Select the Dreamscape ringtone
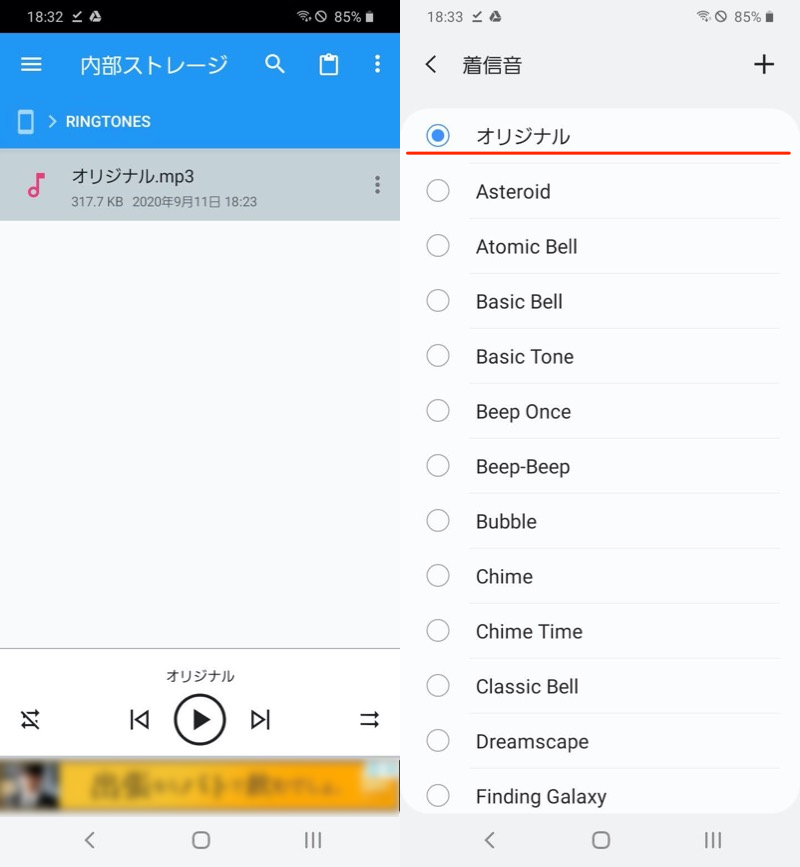The height and width of the screenshot is (867, 800). click(x=531, y=741)
